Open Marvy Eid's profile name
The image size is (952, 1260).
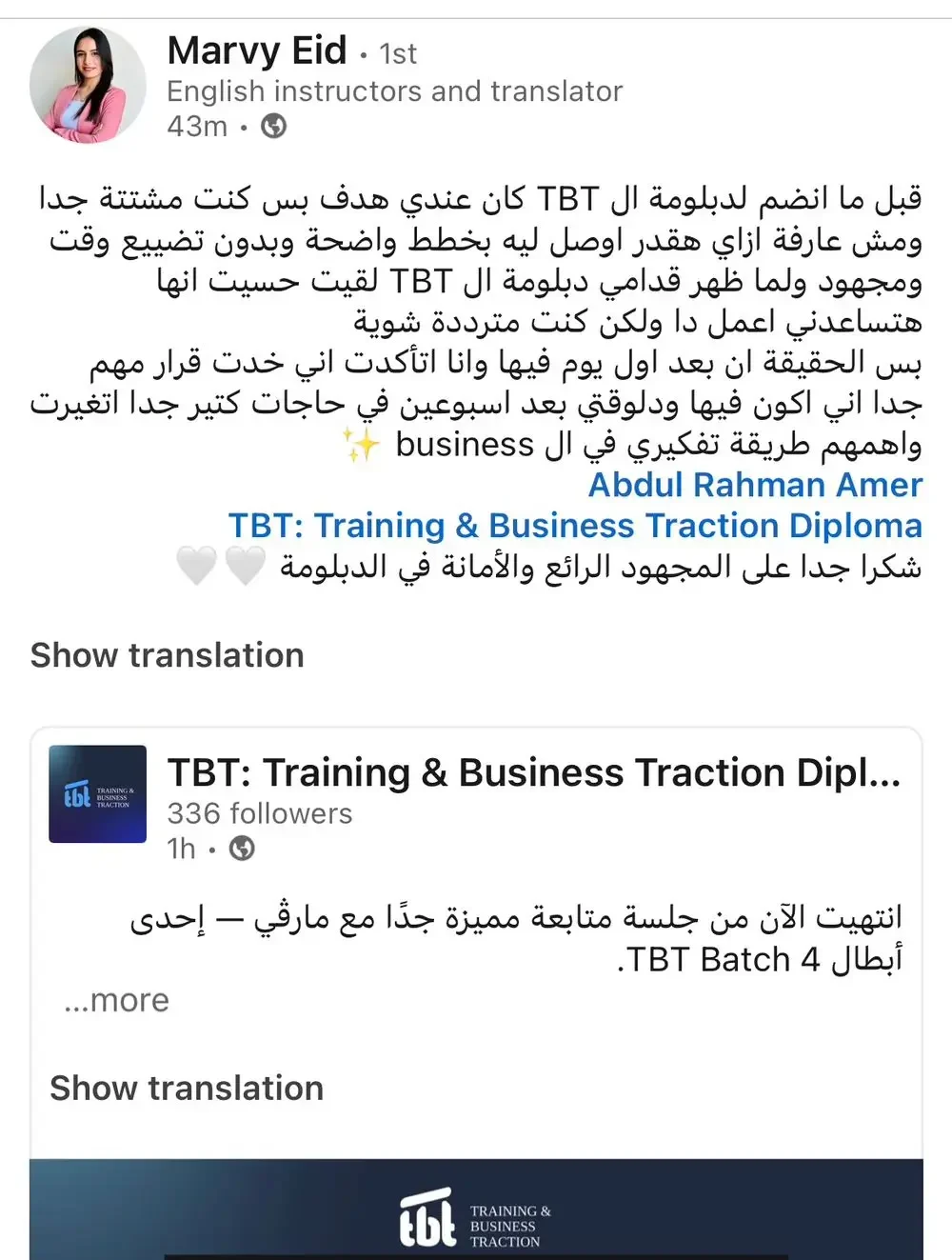[256, 50]
